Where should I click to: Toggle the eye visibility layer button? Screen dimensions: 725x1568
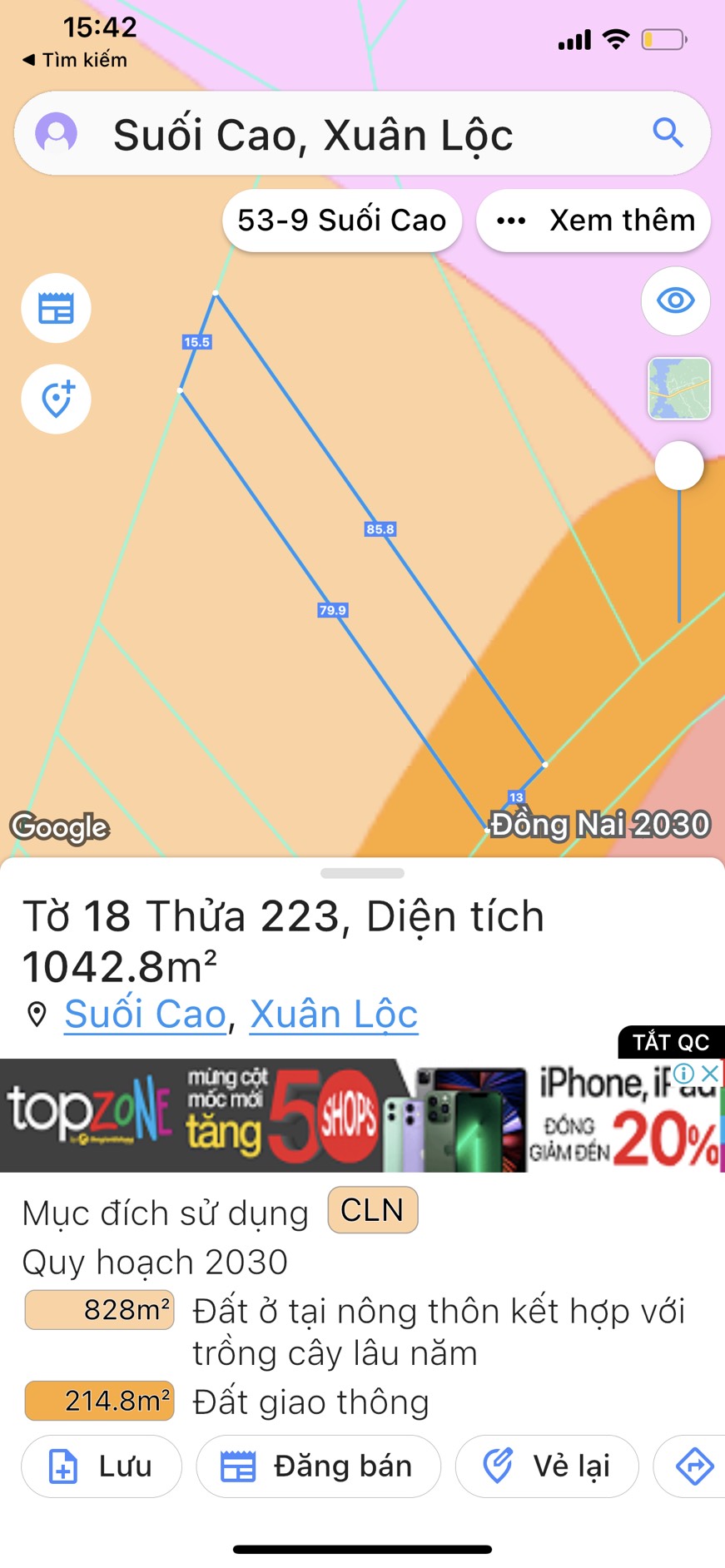(x=675, y=300)
